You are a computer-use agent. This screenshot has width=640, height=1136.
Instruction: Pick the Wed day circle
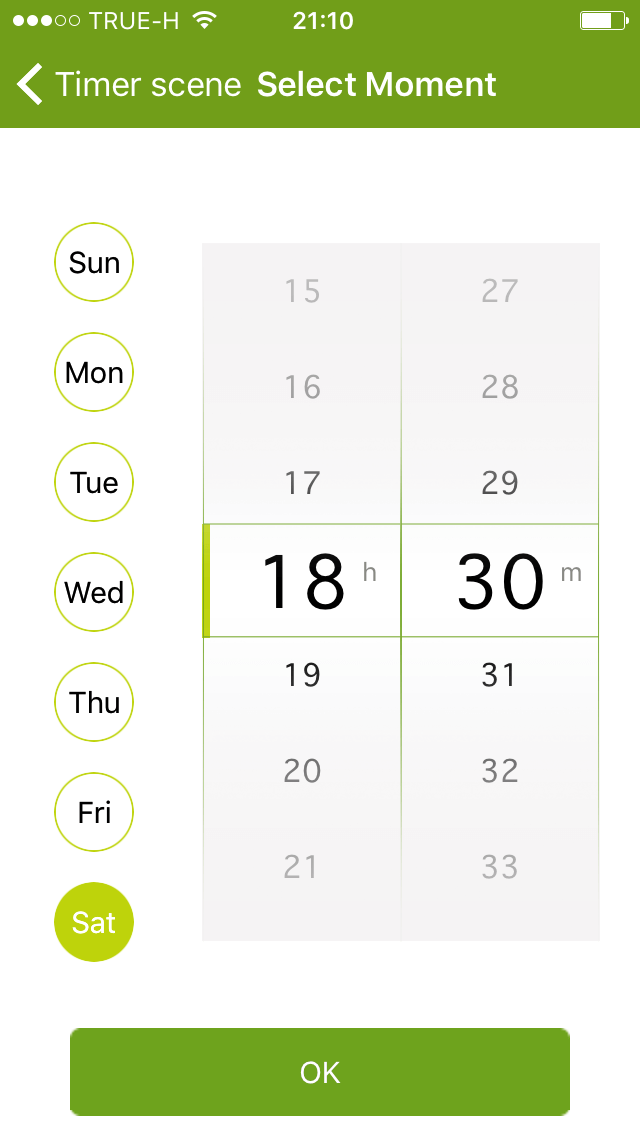[94, 593]
